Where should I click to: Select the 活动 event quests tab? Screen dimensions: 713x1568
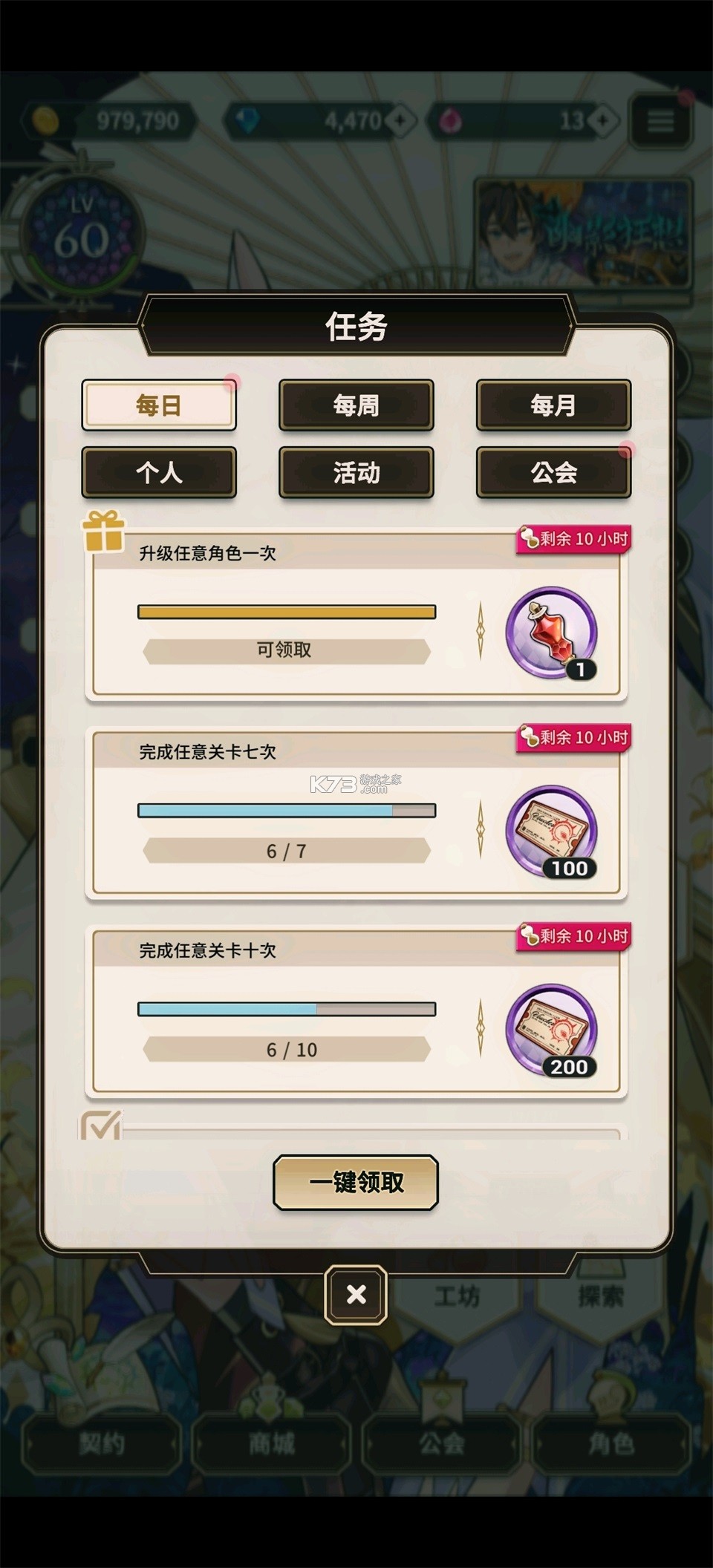pyautogui.click(x=355, y=473)
